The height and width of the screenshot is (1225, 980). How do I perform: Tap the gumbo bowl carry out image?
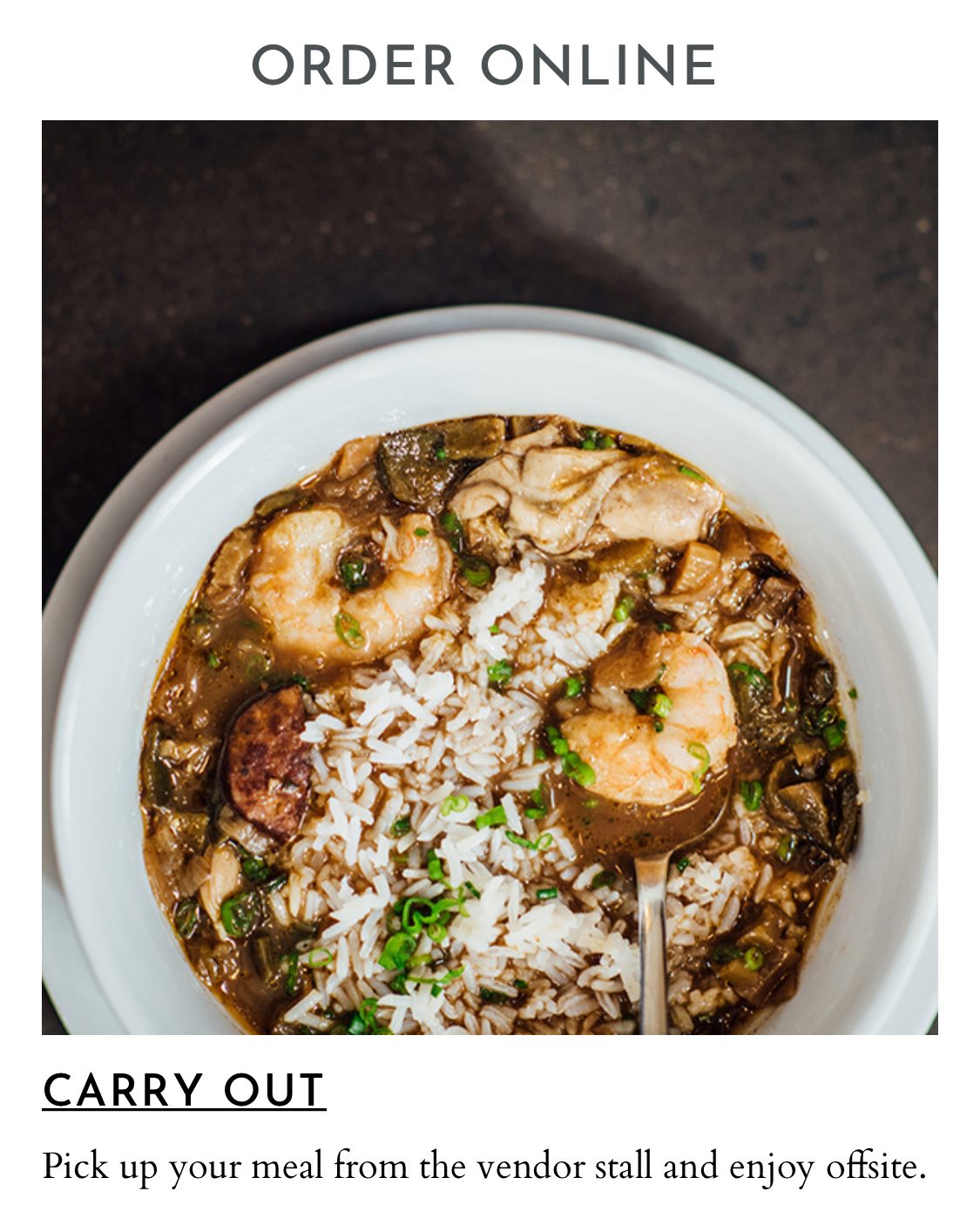click(x=490, y=577)
